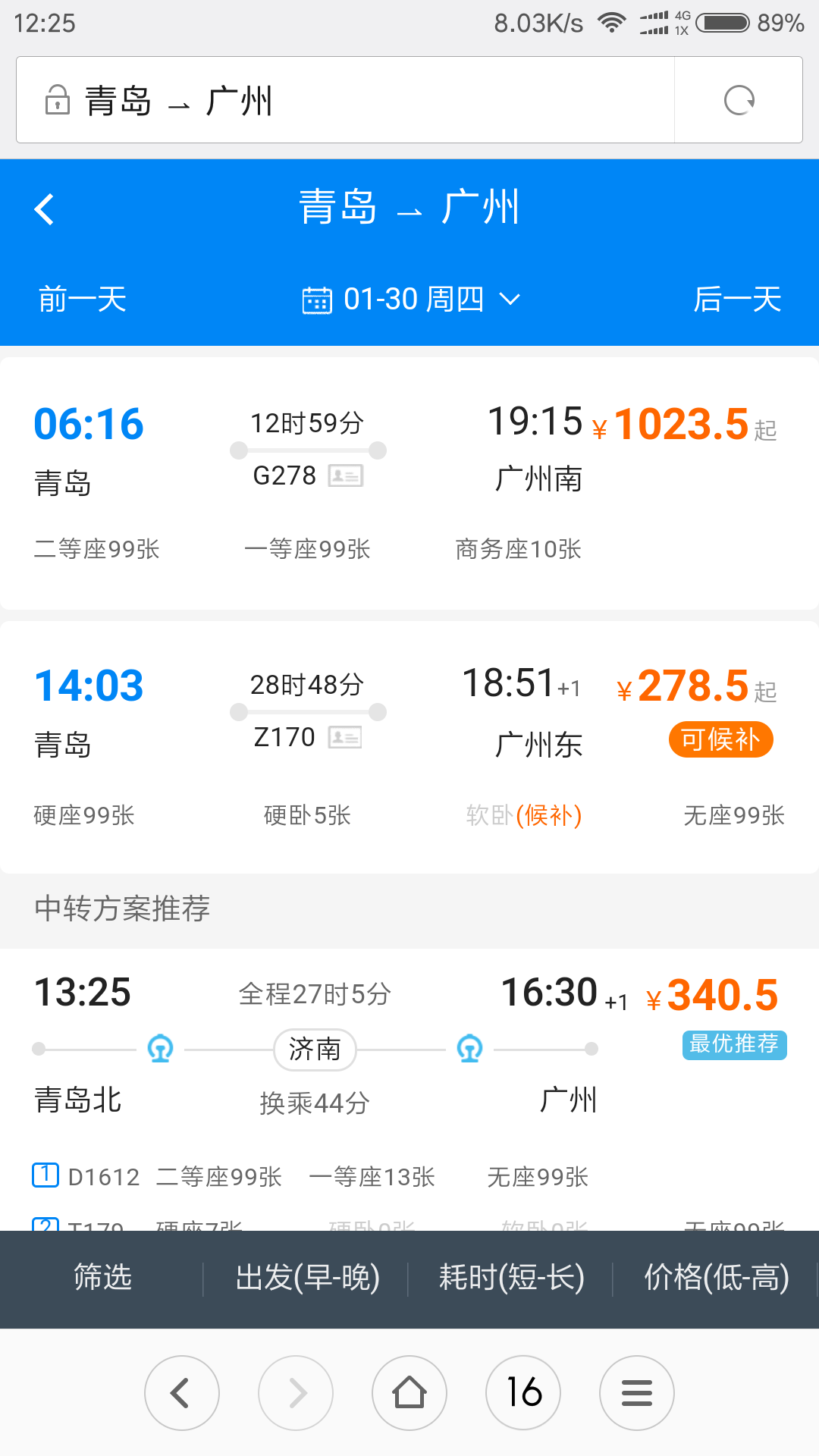Go back with the blue header arrow
819x1456 pixels.
45,209
